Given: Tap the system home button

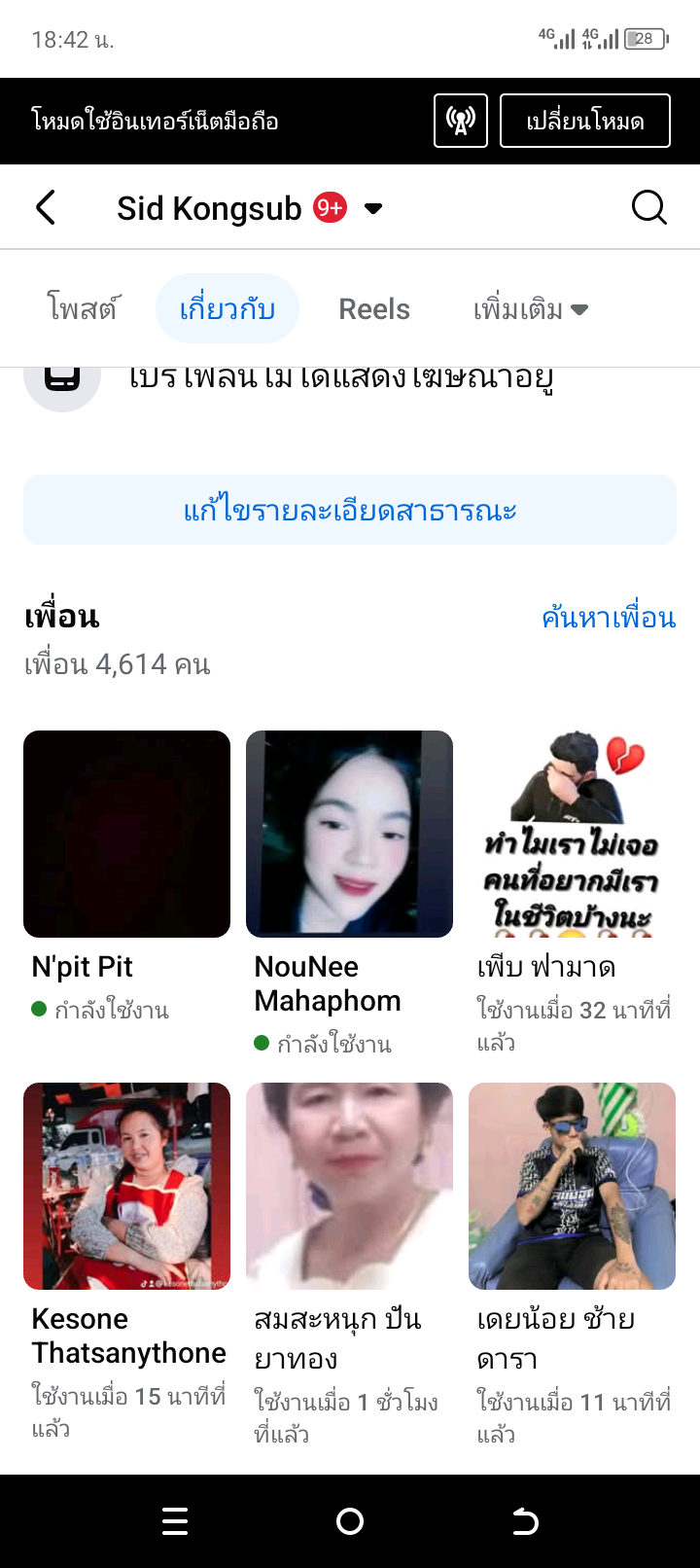Looking at the screenshot, I should click(350, 1521).
